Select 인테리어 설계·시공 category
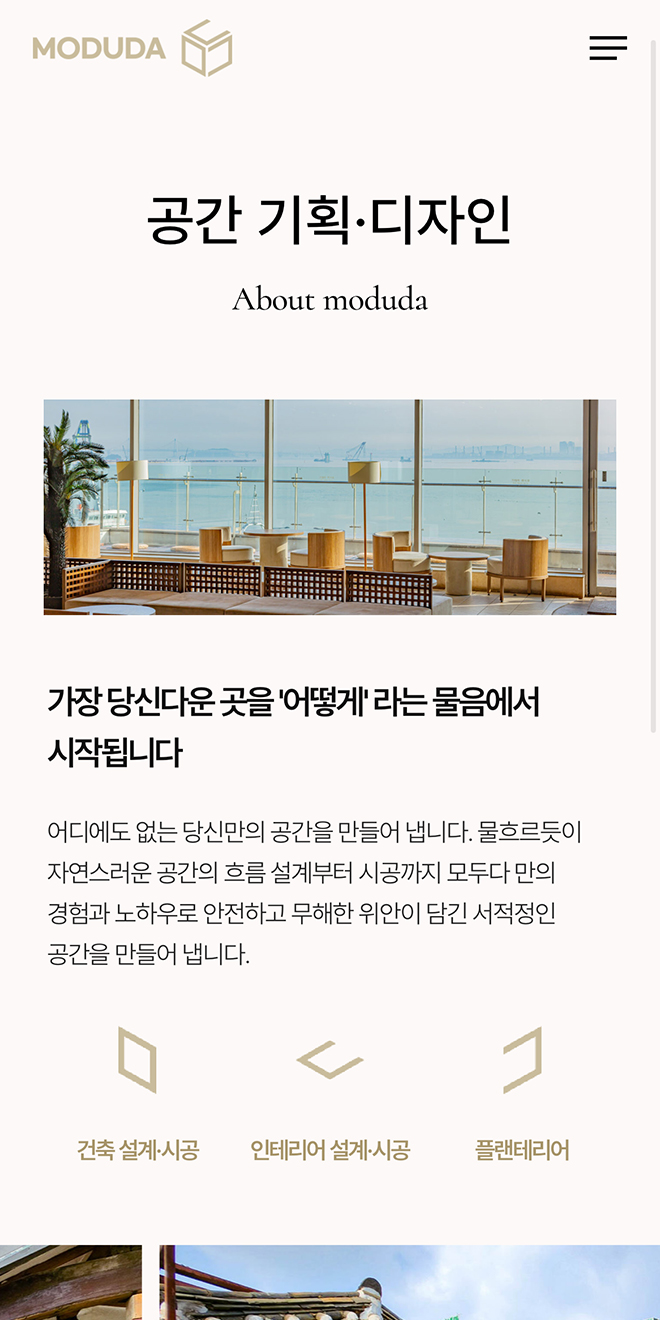 pos(330,1095)
